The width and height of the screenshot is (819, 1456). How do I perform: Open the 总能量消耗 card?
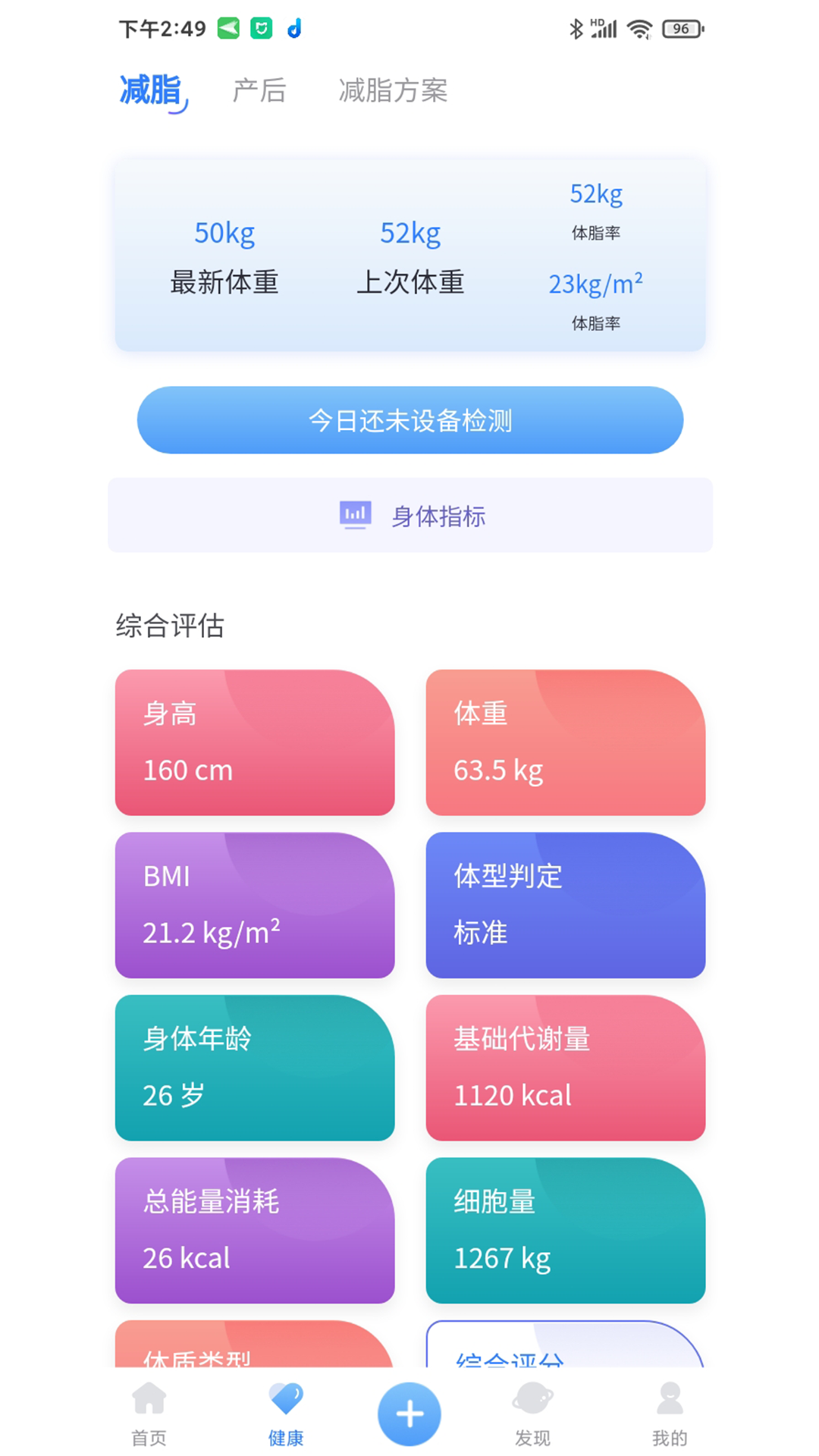pos(255,1230)
